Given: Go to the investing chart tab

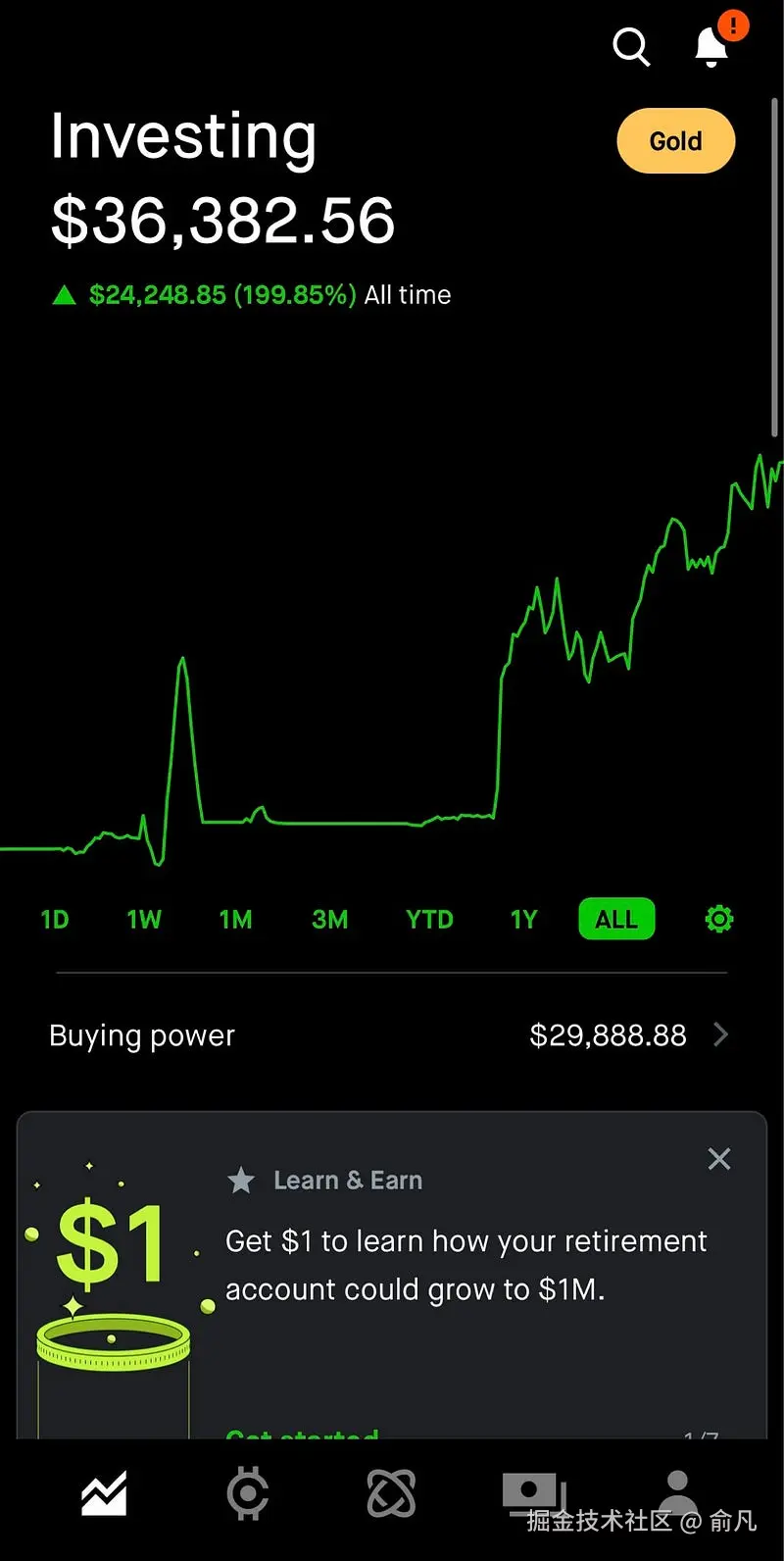Looking at the screenshot, I should [104, 1493].
